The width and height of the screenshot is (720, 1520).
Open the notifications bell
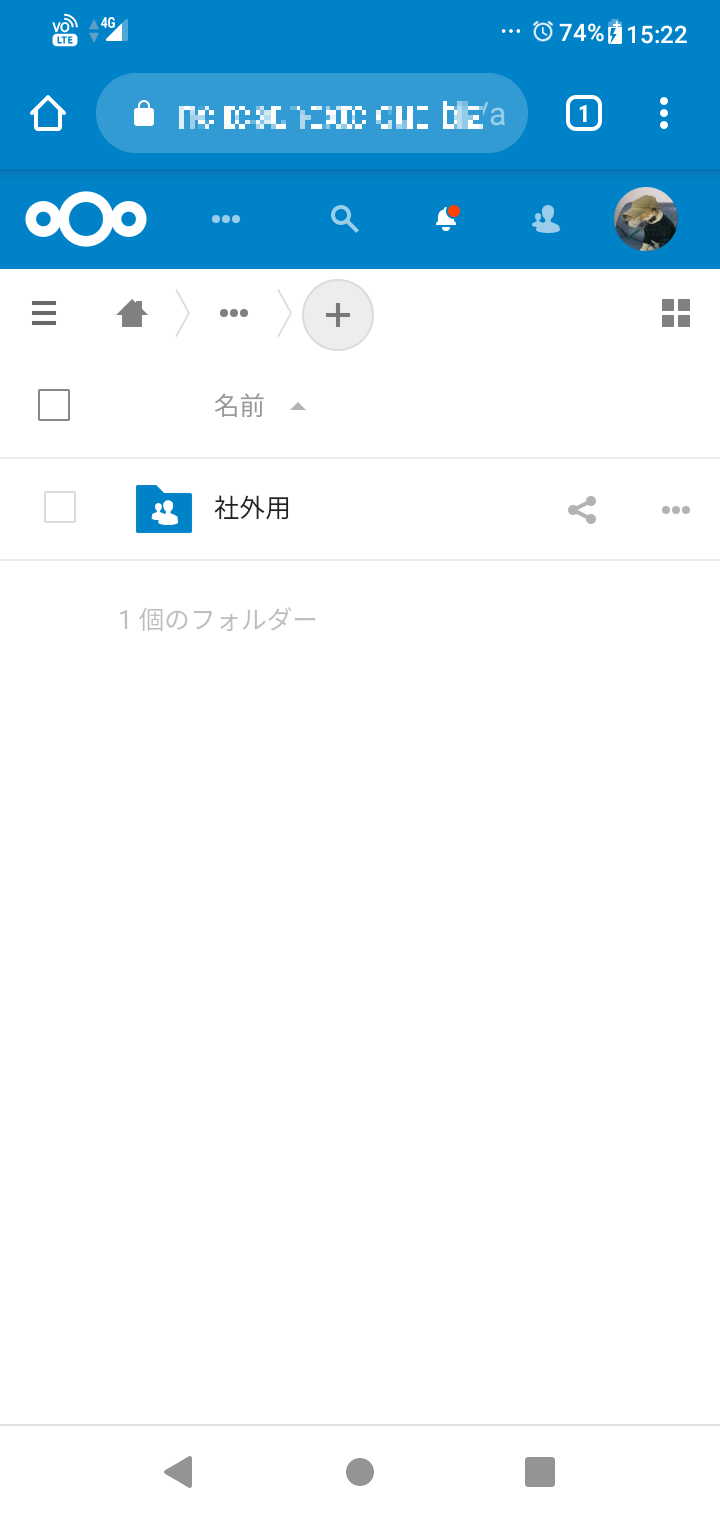[x=445, y=219]
